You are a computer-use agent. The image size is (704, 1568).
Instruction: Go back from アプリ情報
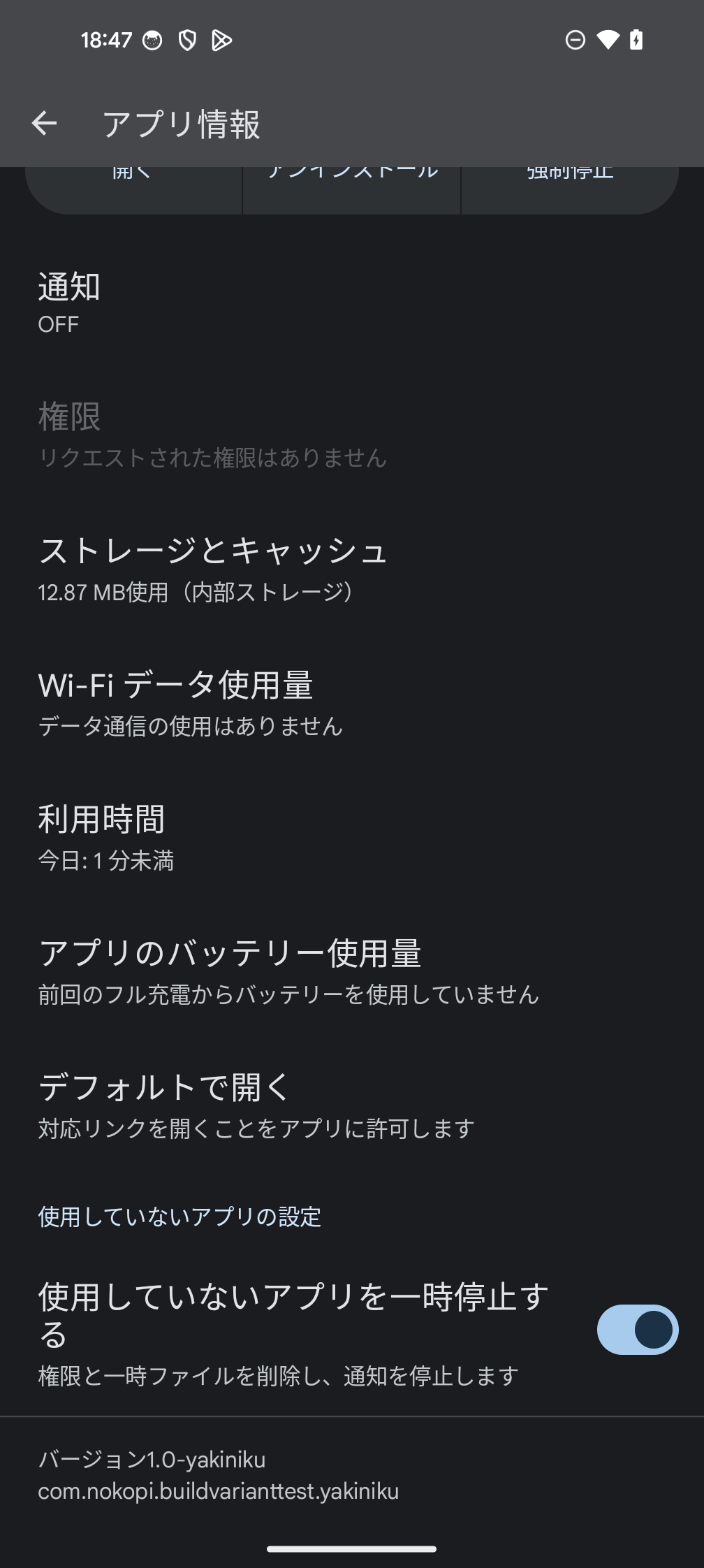44,124
